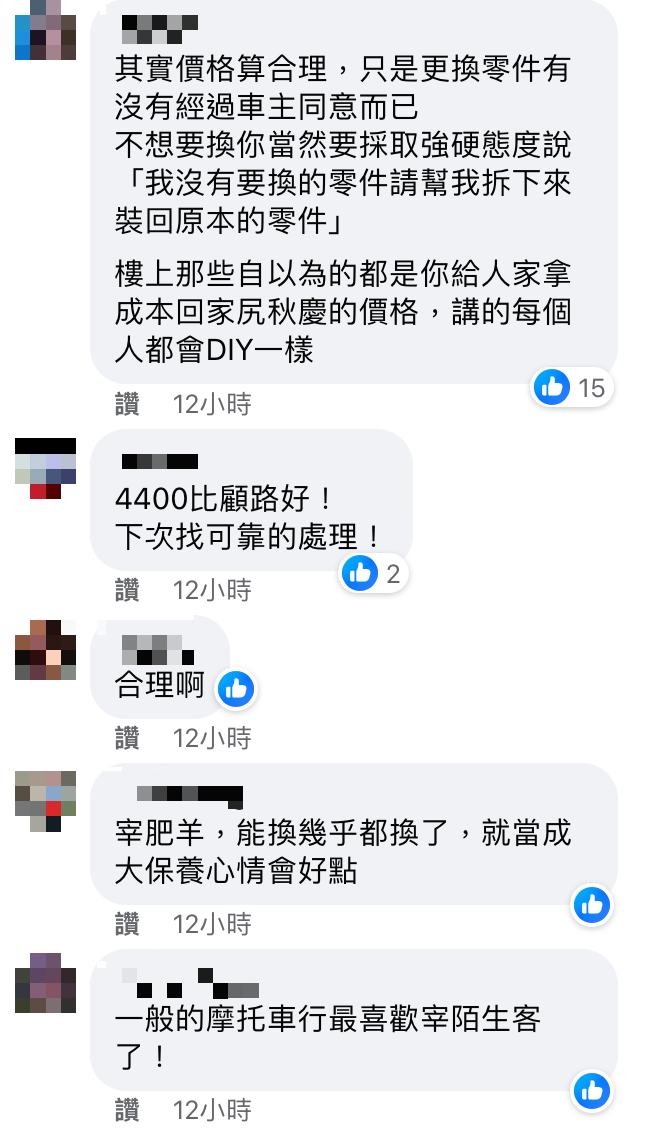Open profile picture of the 摩托車行 commenter
Screen dimensions: 654x1134
tap(46, 983)
